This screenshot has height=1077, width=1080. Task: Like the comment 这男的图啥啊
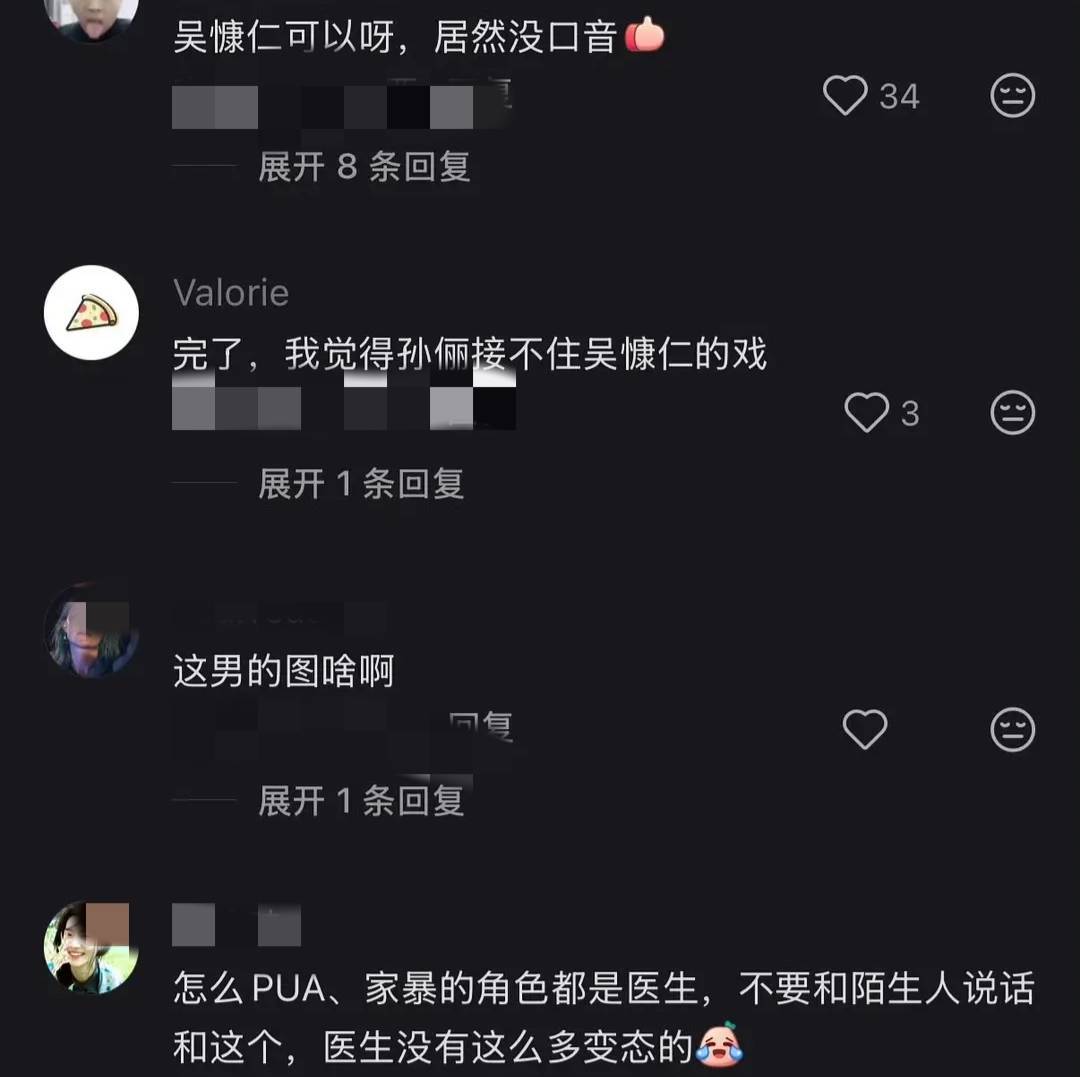[x=865, y=729]
